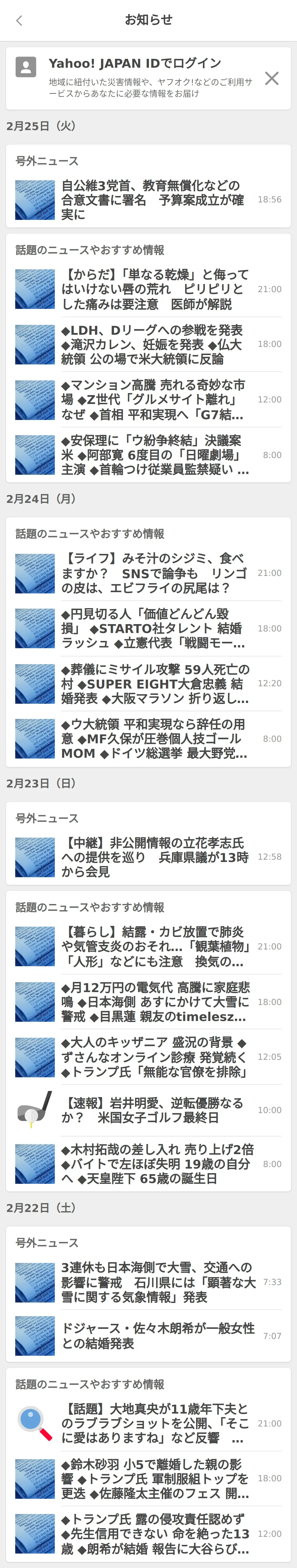Open the 葬儀にミサイル攻撃 59人死亡 digest
The height and width of the screenshot is (1568, 297).
click(153, 683)
